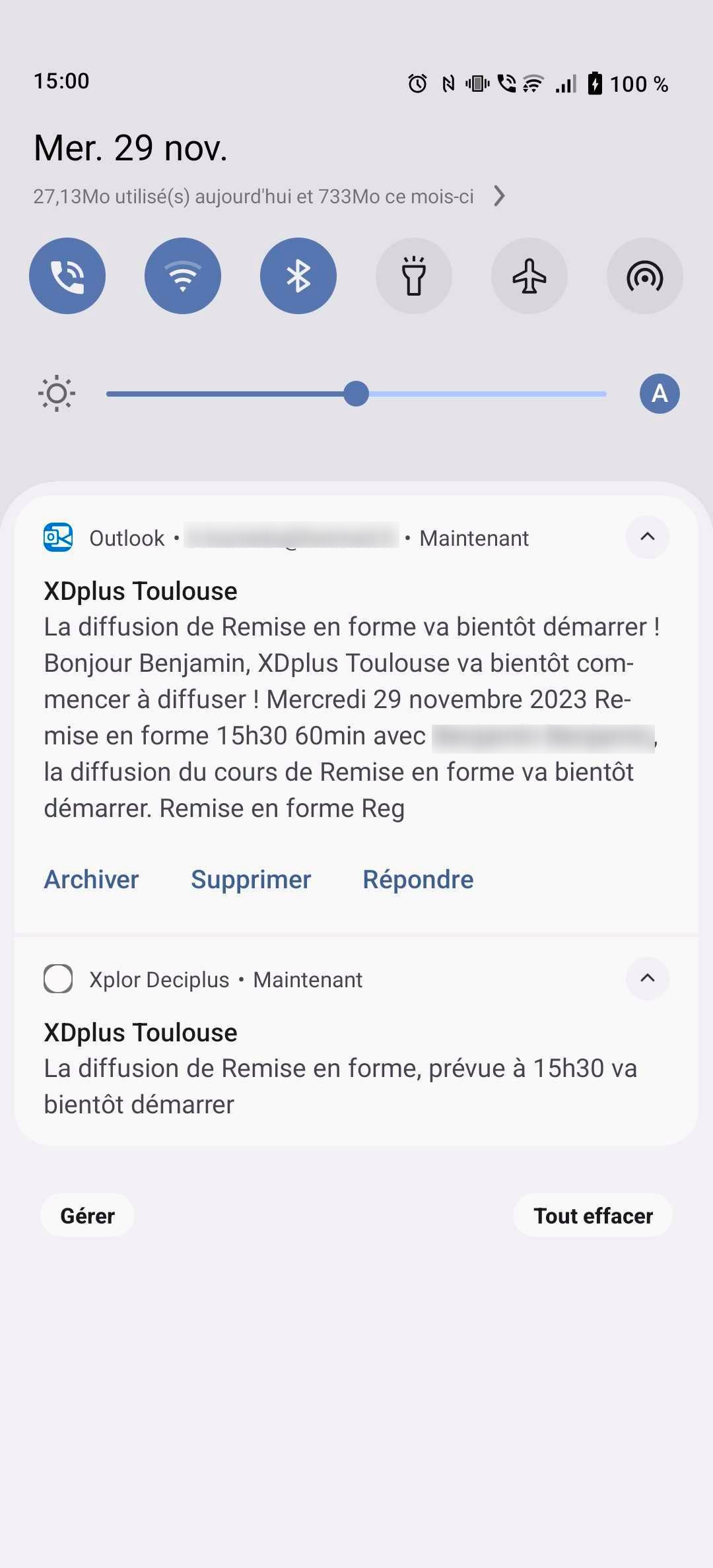This screenshot has height=1568, width=713.
Task: Disable Bluetooth from quick settings
Action: tap(298, 276)
